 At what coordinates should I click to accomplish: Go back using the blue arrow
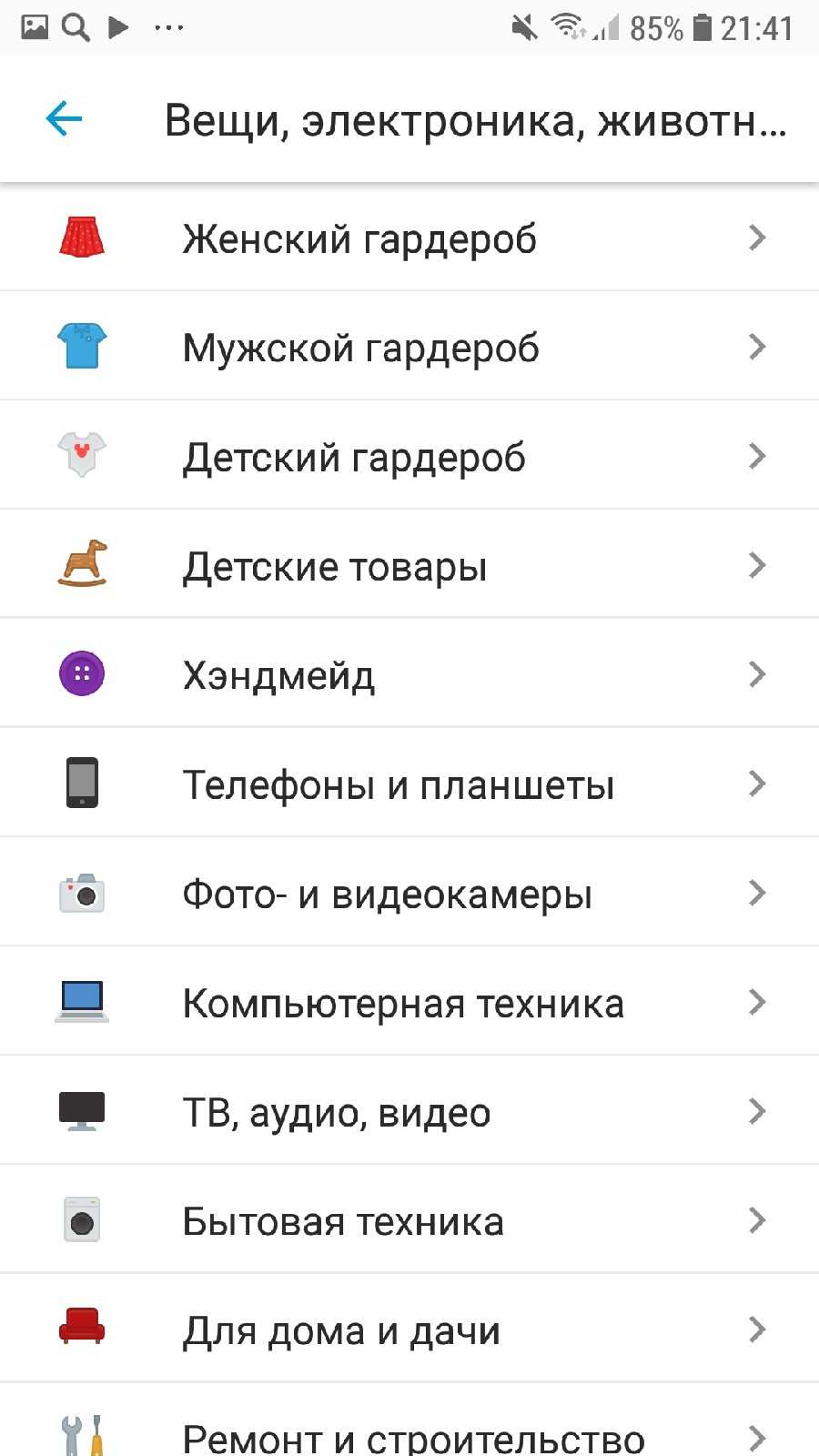coord(64,119)
